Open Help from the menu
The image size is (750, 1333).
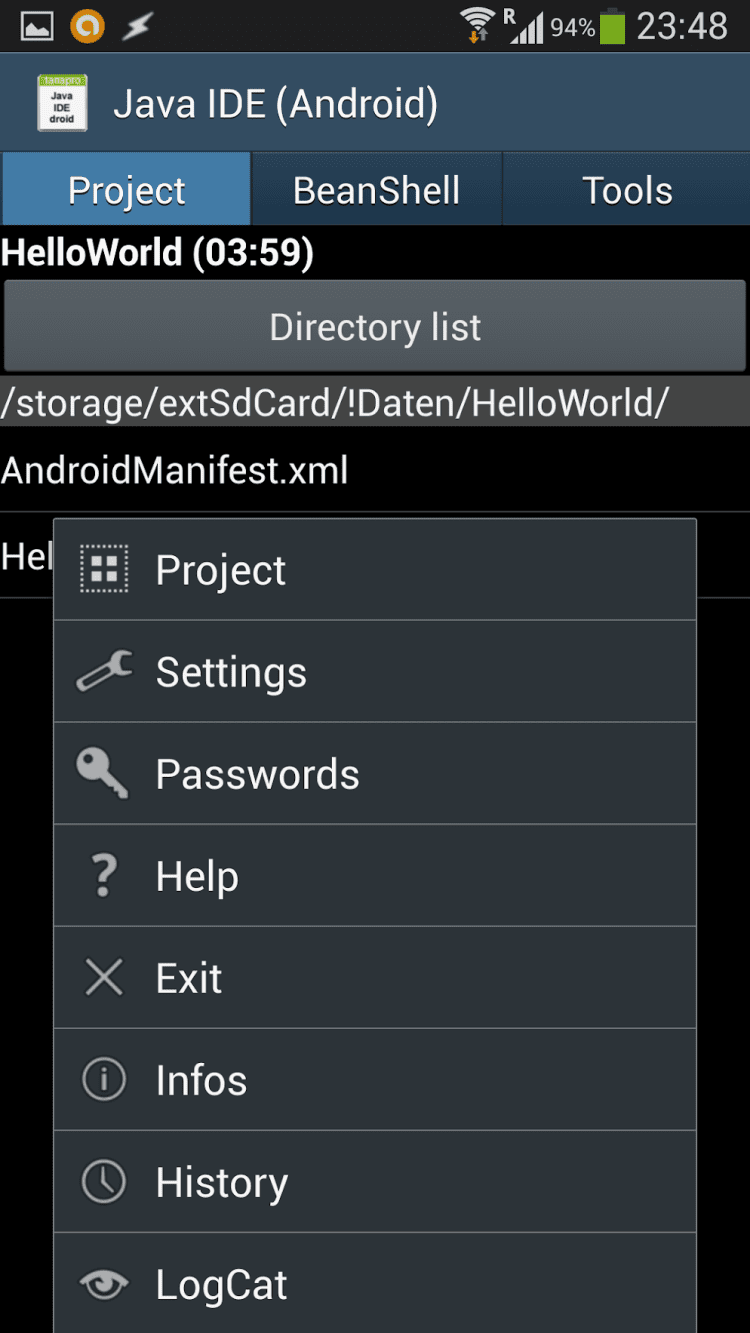374,876
